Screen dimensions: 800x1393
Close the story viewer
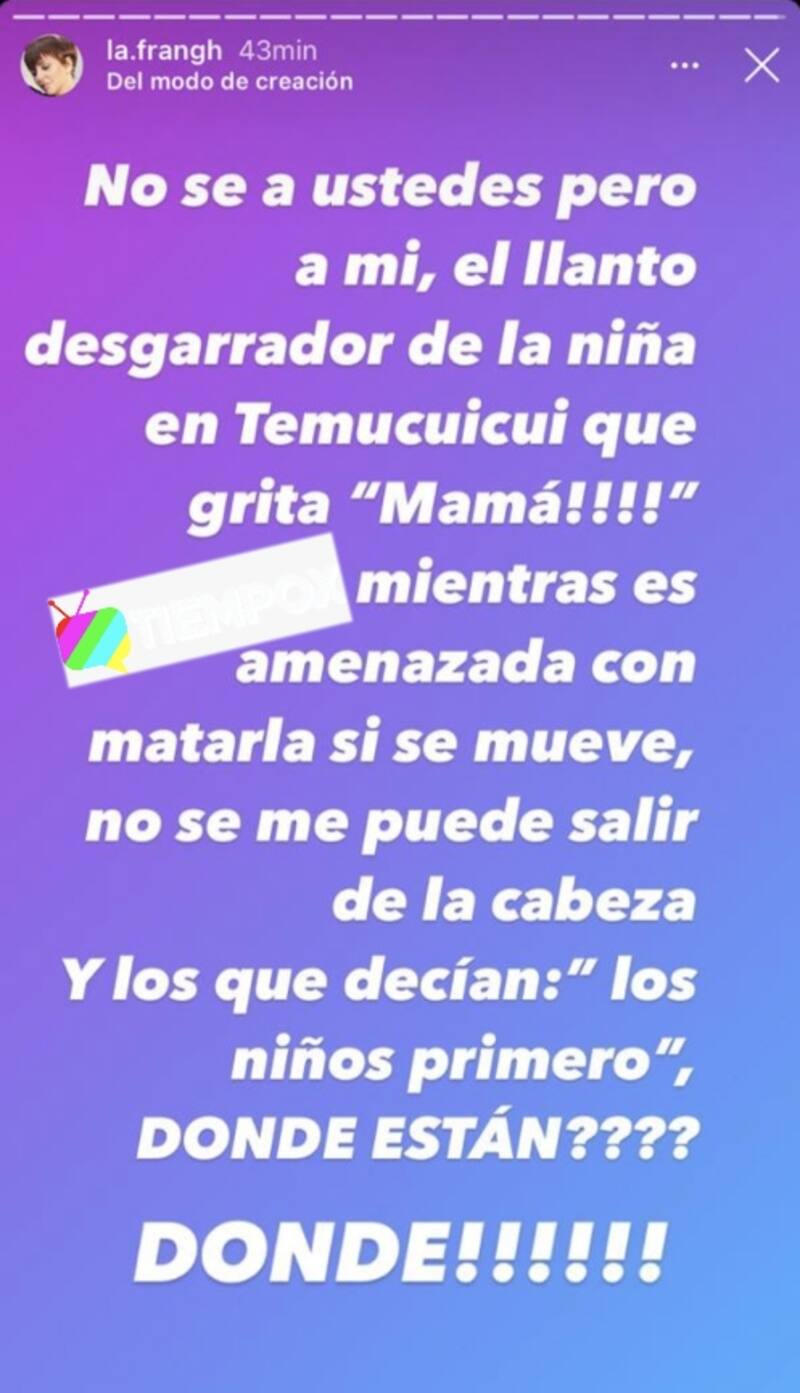click(762, 66)
